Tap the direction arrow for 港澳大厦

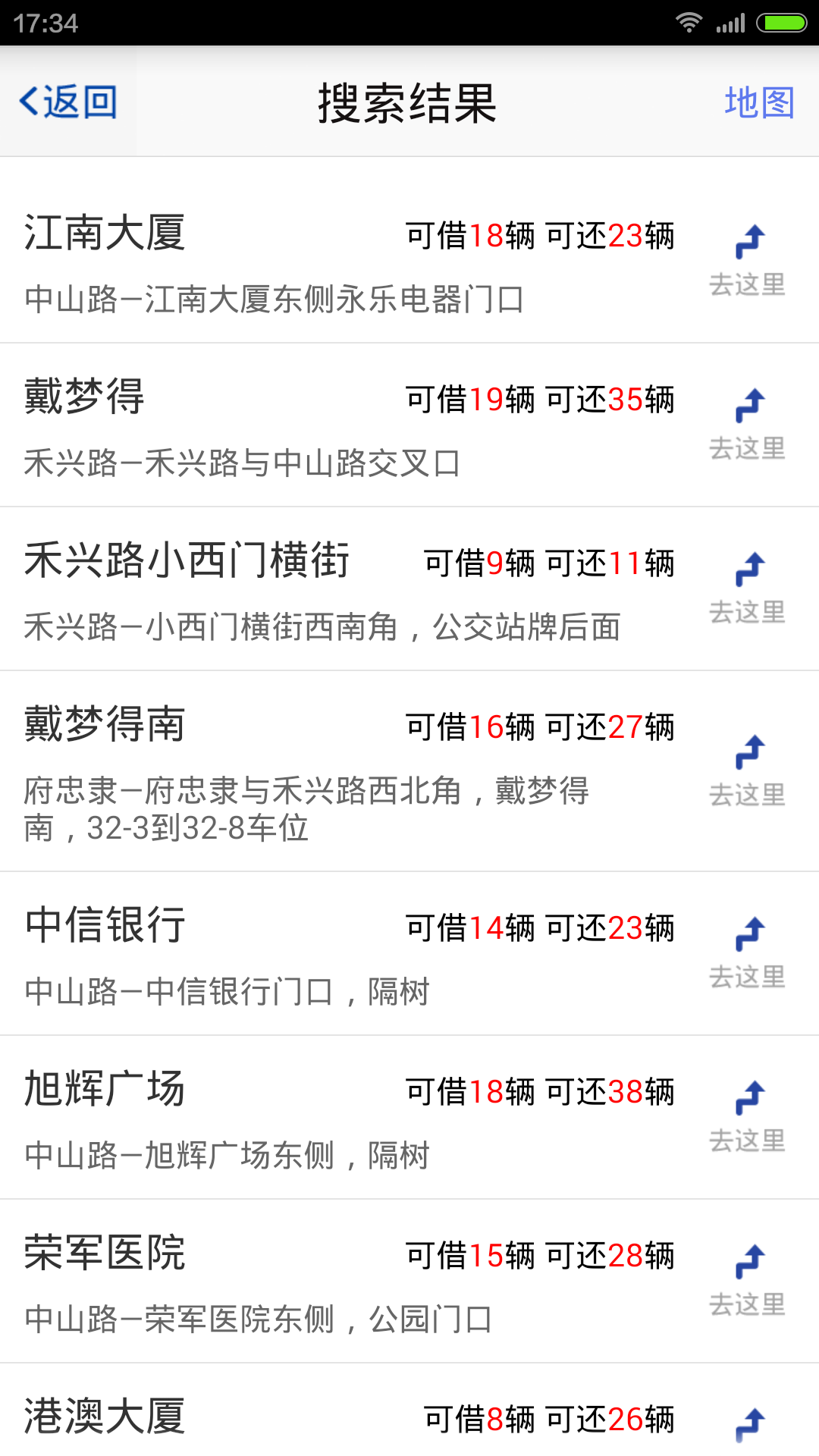click(x=750, y=1424)
